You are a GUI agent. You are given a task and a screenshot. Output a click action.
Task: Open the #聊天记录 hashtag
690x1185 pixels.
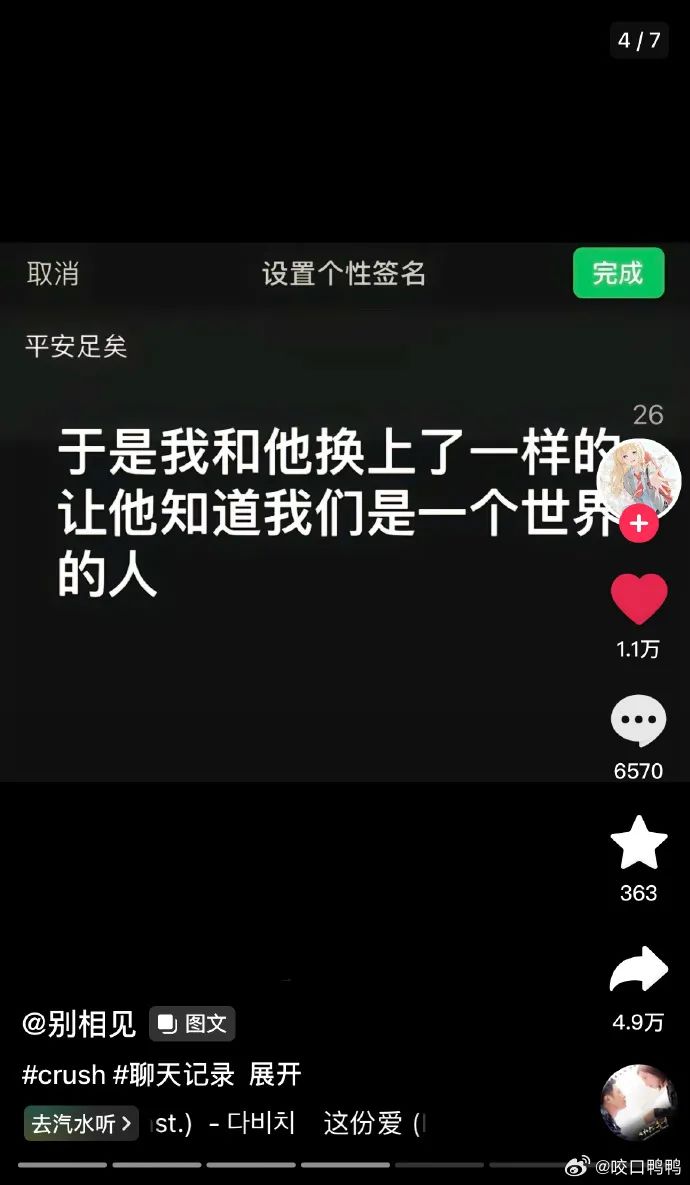[174, 1075]
